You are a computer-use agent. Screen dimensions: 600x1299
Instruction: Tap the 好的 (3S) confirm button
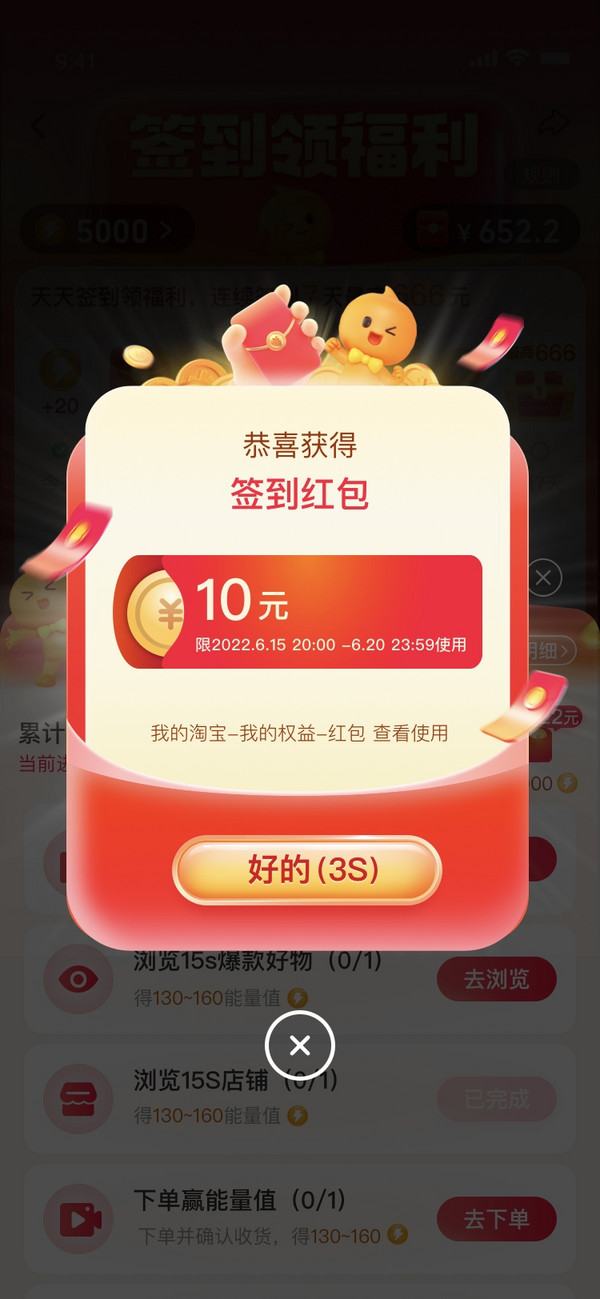coord(306,870)
